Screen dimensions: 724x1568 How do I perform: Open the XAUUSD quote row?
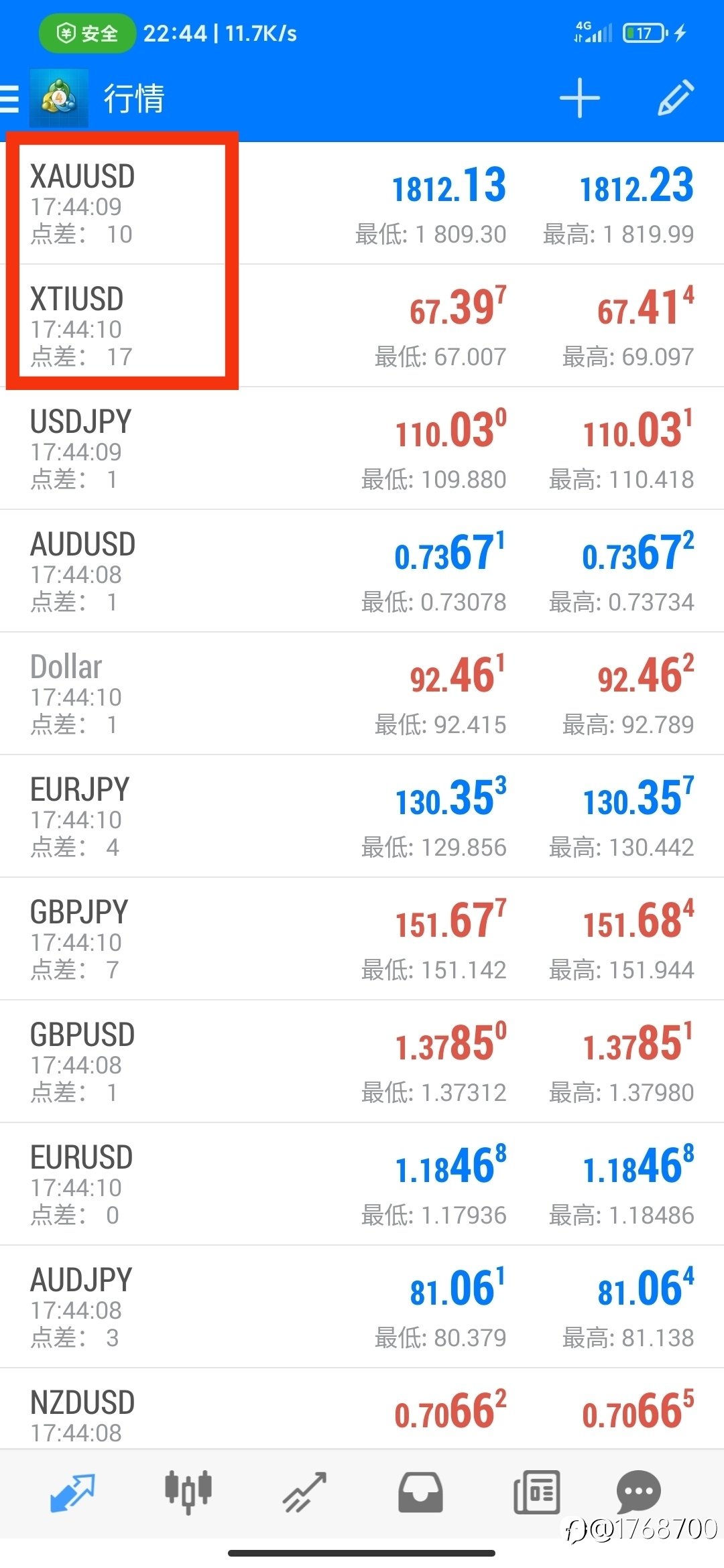click(x=362, y=203)
